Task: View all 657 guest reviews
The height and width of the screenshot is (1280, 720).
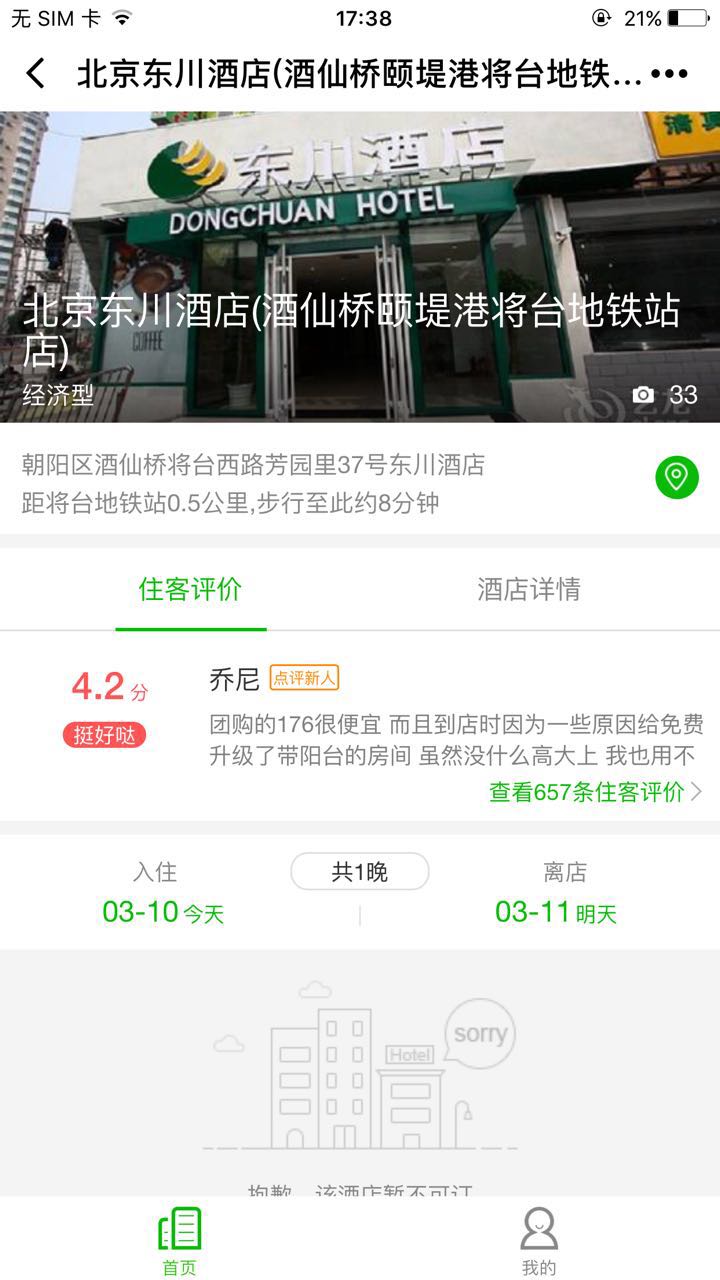Action: point(594,792)
